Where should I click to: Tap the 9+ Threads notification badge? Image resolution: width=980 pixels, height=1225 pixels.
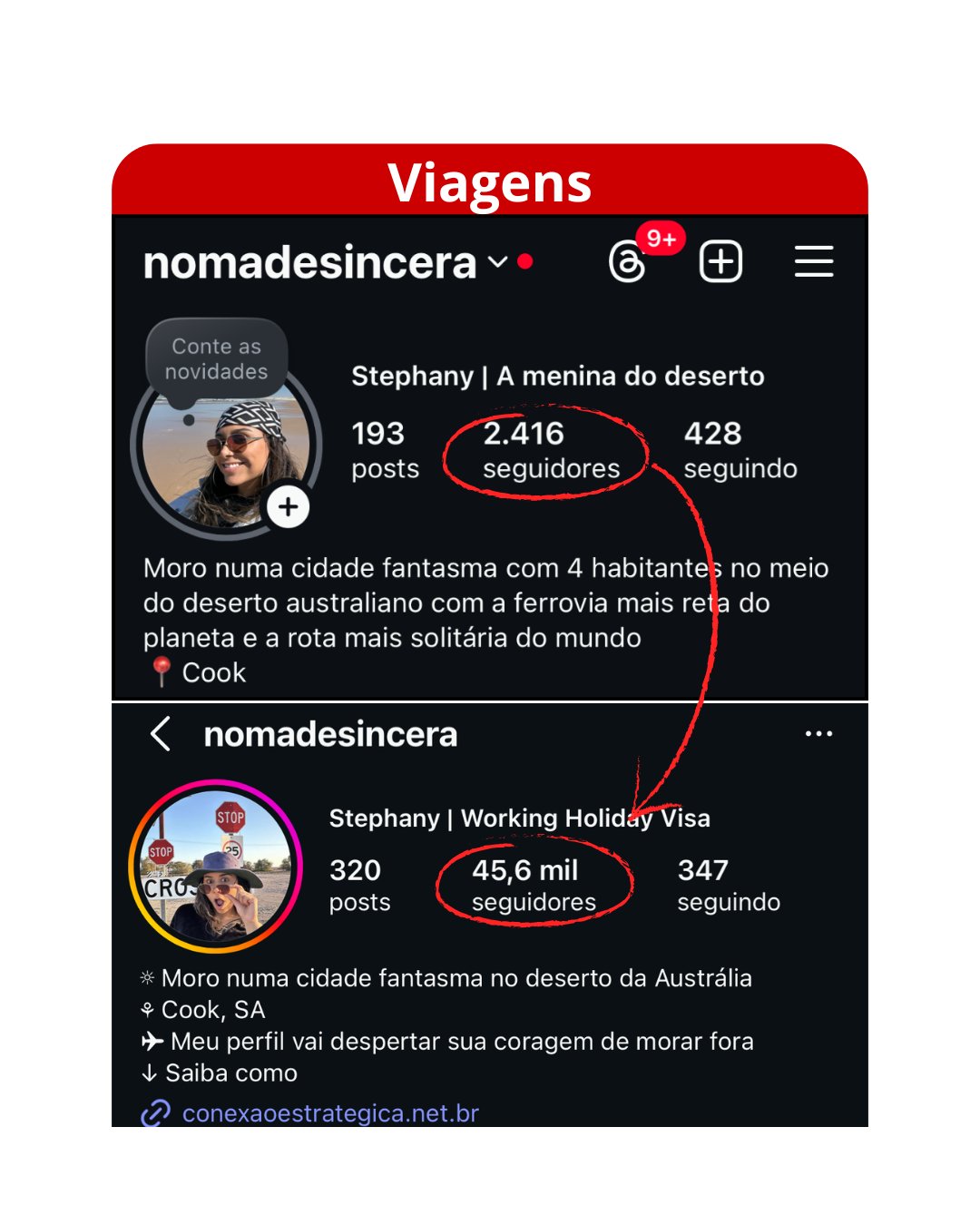point(661,239)
